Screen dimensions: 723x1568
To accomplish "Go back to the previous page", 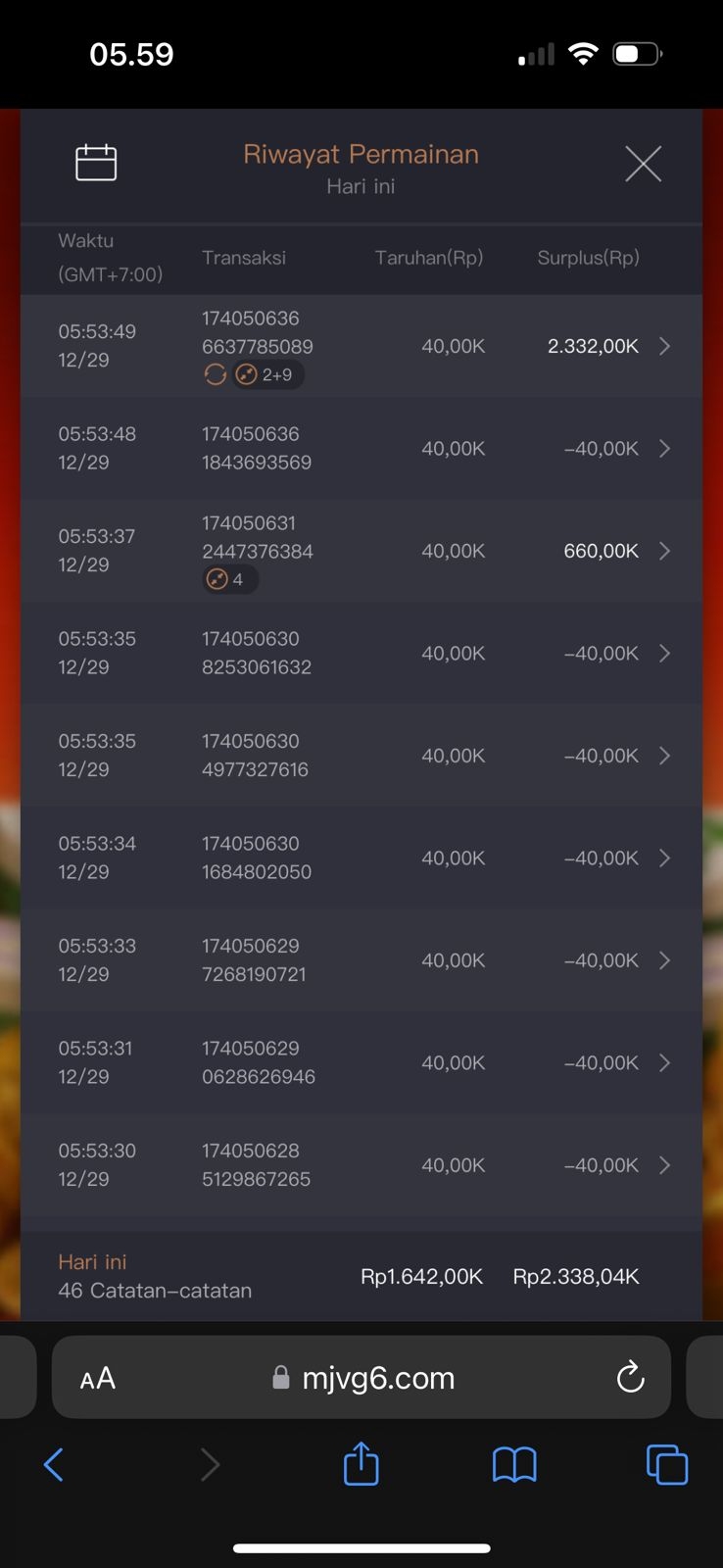I will (54, 1465).
